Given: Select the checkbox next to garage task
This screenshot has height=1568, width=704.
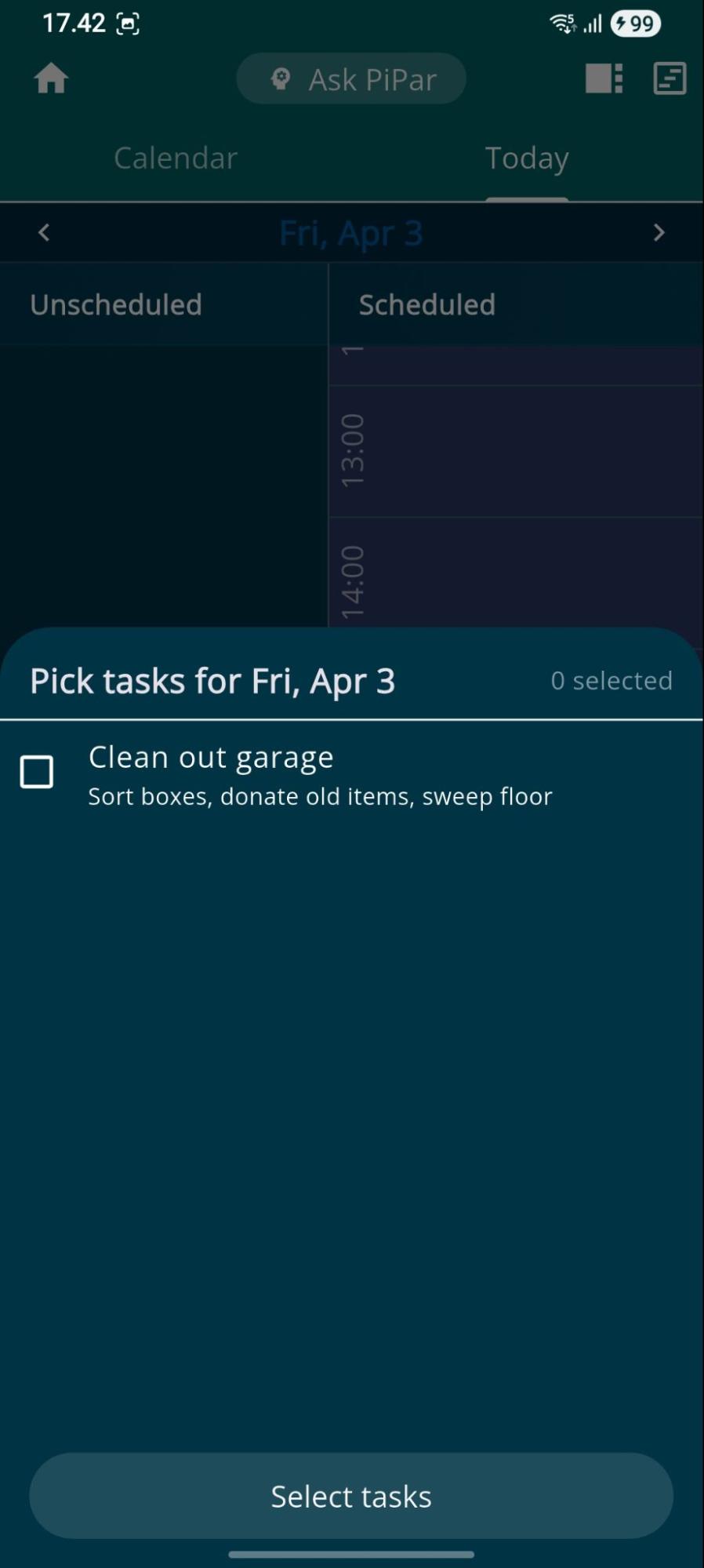Looking at the screenshot, I should coord(37,772).
